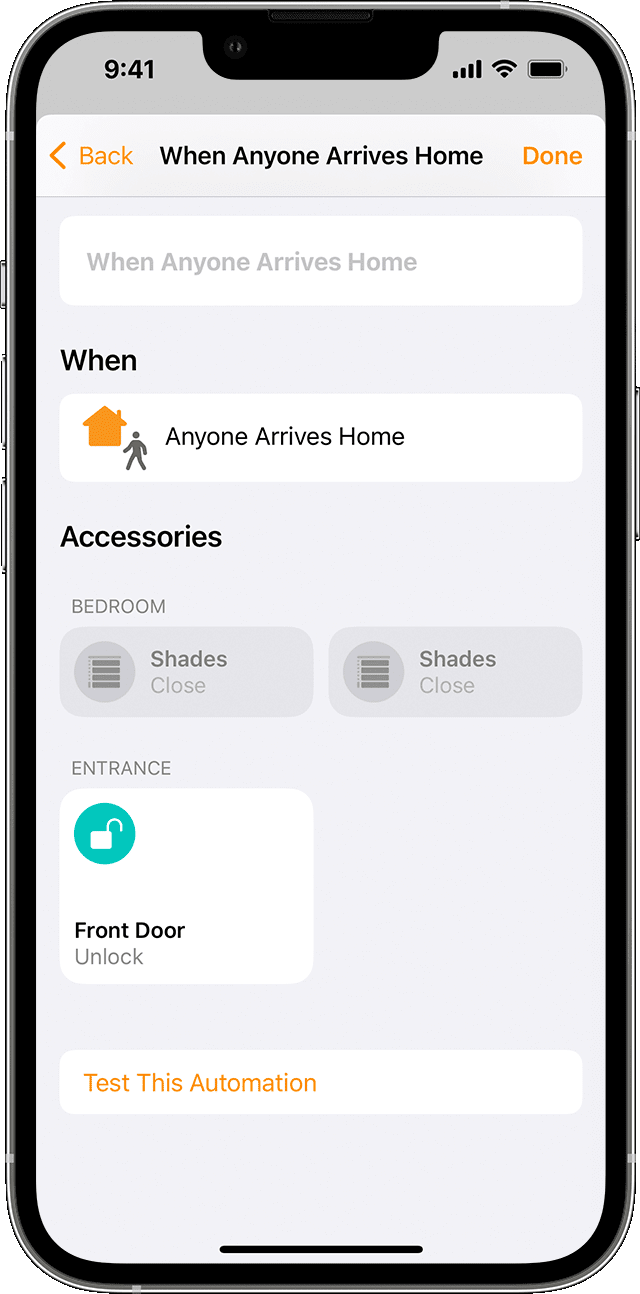Select Test This Automation

pos(320,1082)
